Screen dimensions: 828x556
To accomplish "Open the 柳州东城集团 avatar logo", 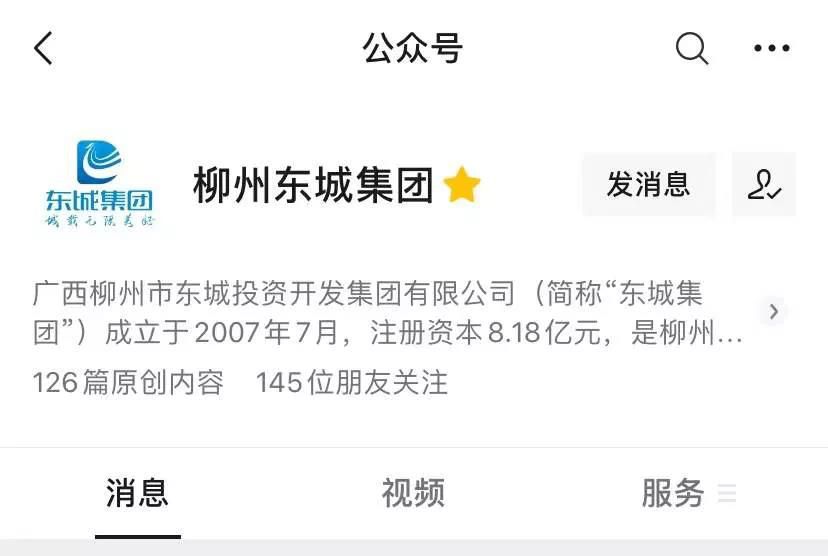I will pos(98,185).
